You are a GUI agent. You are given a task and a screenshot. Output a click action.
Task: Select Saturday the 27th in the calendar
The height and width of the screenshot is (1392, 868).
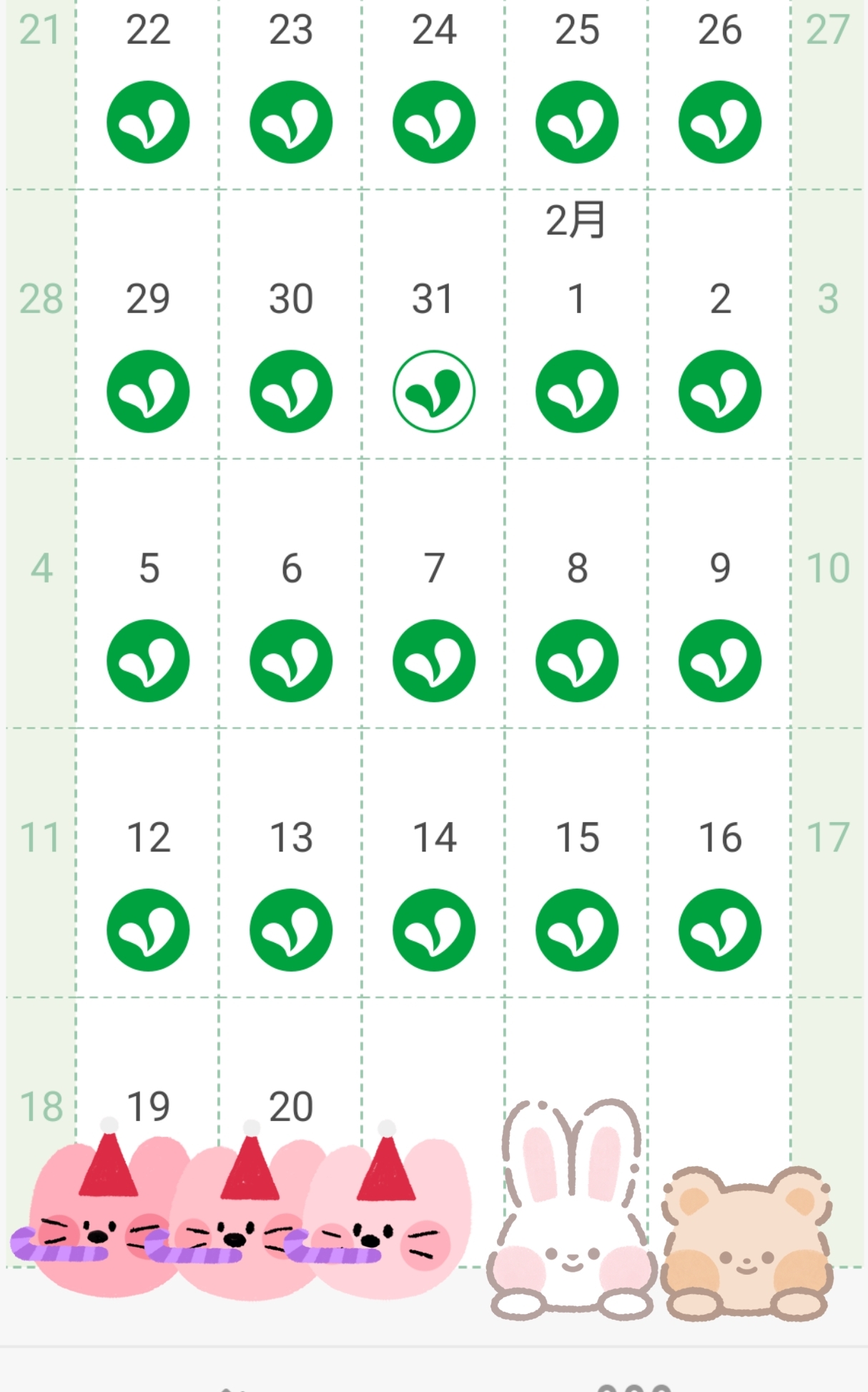click(828, 30)
